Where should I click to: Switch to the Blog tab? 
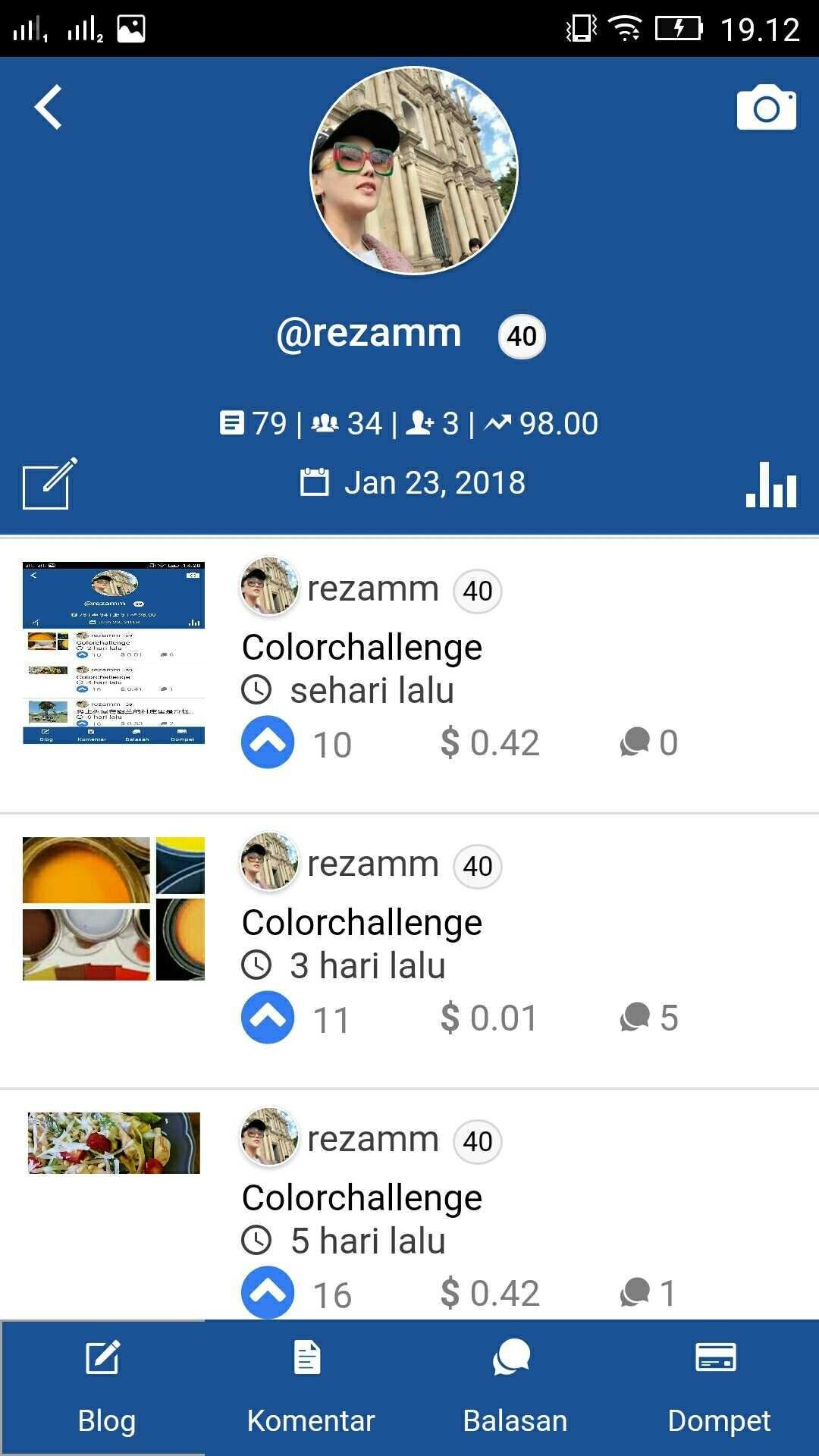click(x=103, y=1388)
